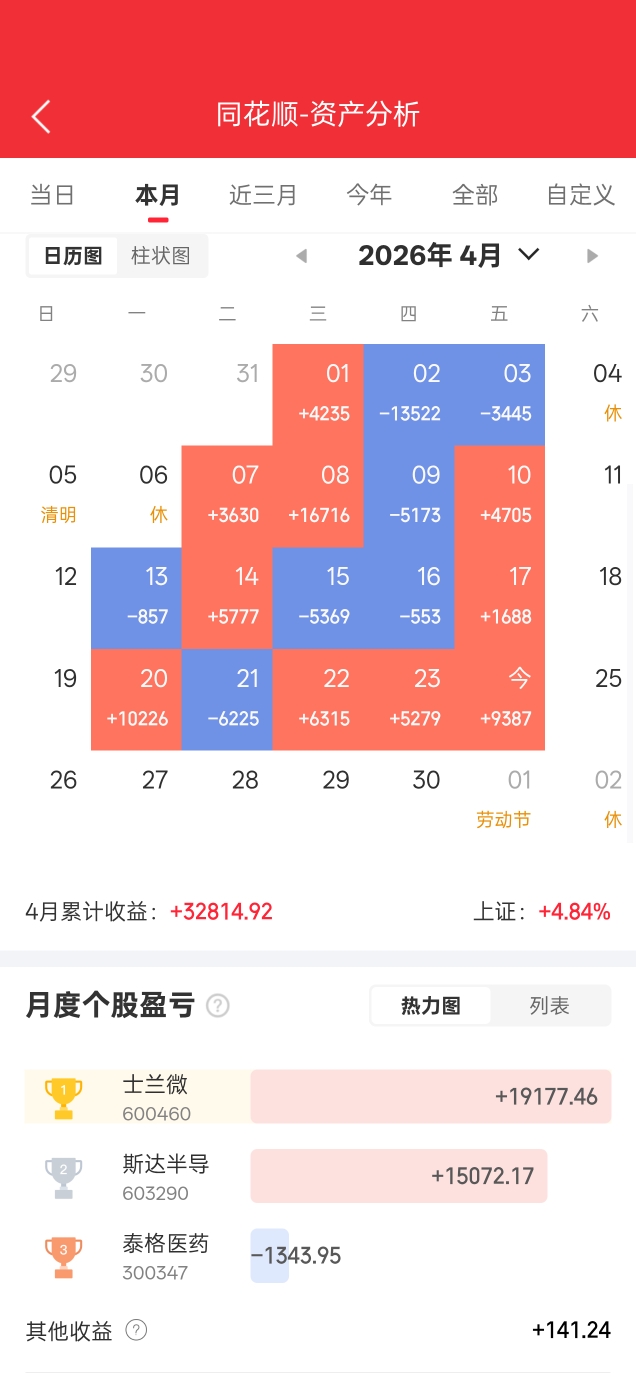Go to the previous month
The height and width of the screenshot is (1400, 636).
[x=301, y=256]
